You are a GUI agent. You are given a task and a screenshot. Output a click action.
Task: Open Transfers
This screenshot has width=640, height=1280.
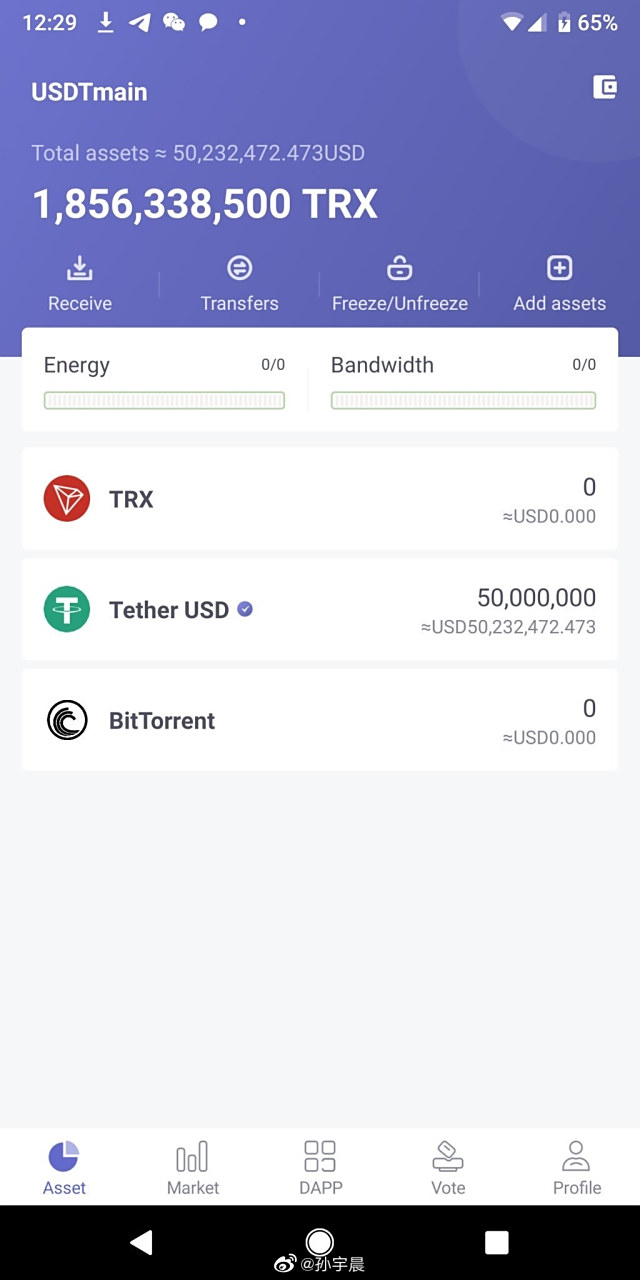[x=239, y=284]
